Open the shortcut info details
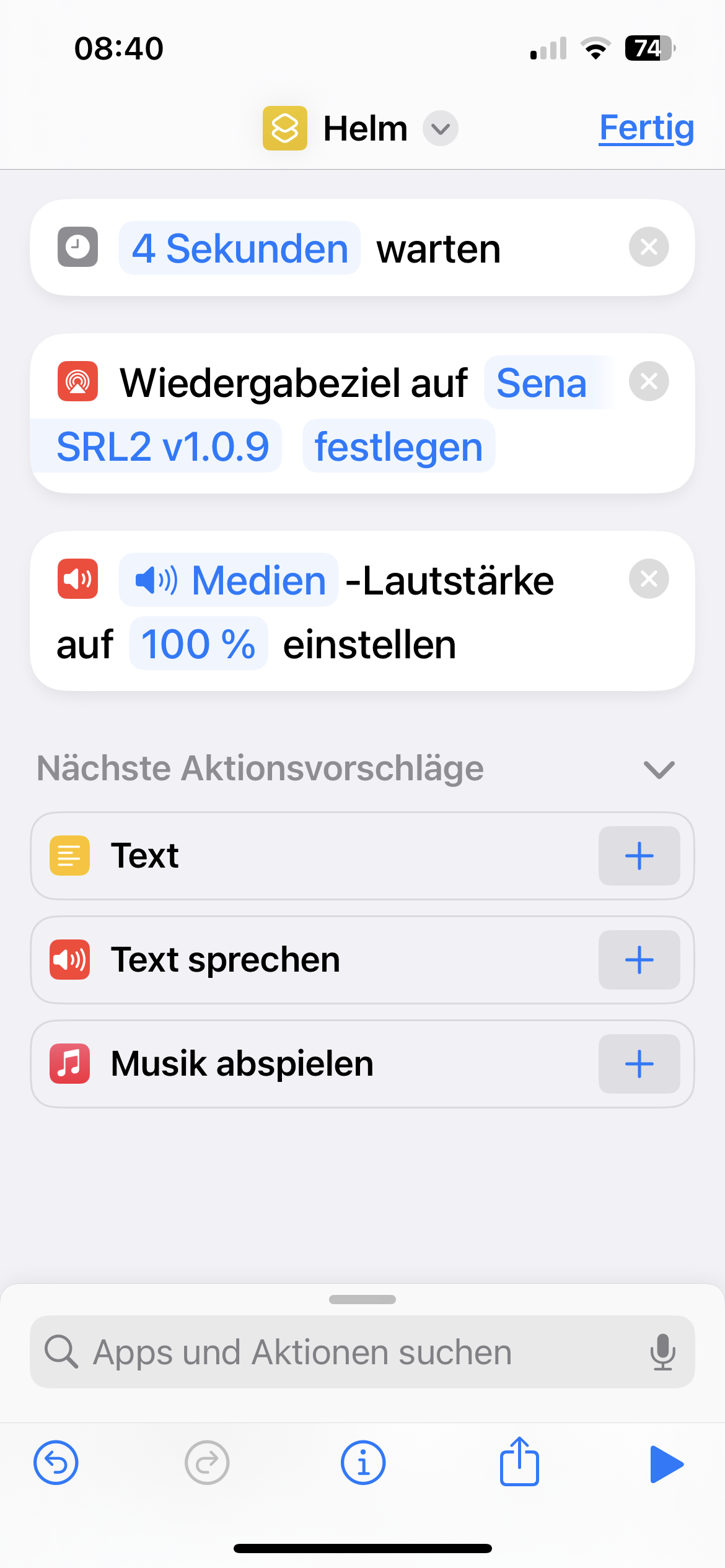The width and height of the screenshot is (725, 1568). (x=363, y=1463)
